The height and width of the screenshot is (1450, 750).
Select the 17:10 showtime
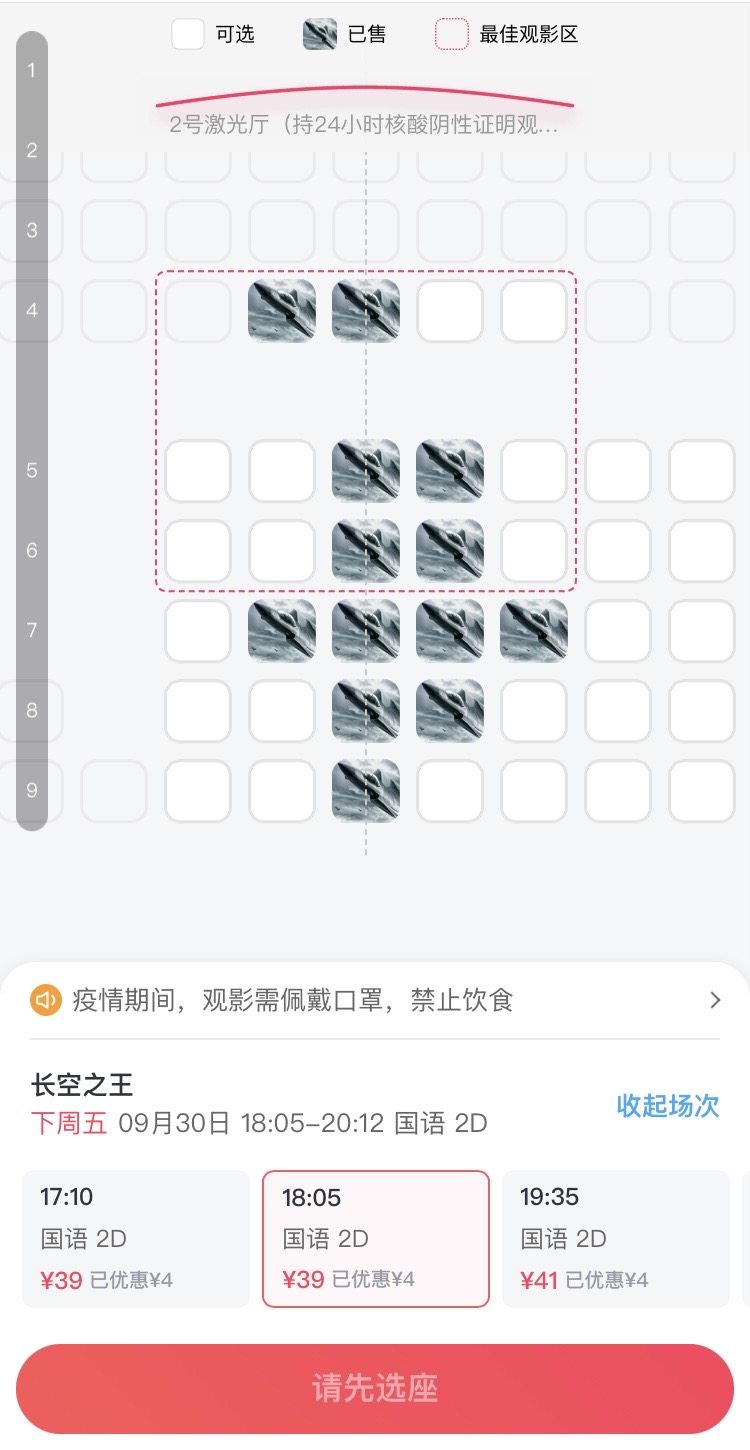pyautogui.click(x=136, y=1238)
